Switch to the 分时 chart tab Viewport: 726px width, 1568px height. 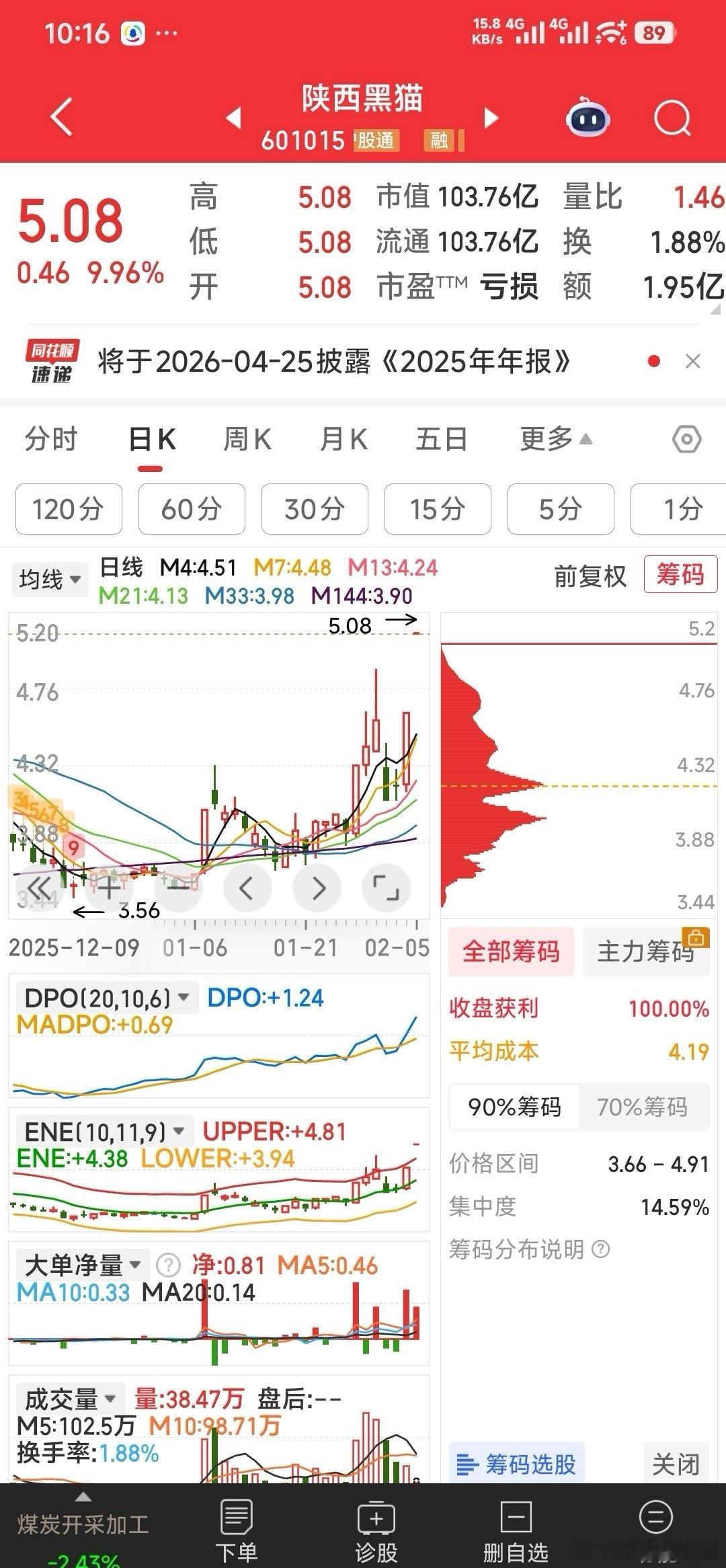[51, 440]
